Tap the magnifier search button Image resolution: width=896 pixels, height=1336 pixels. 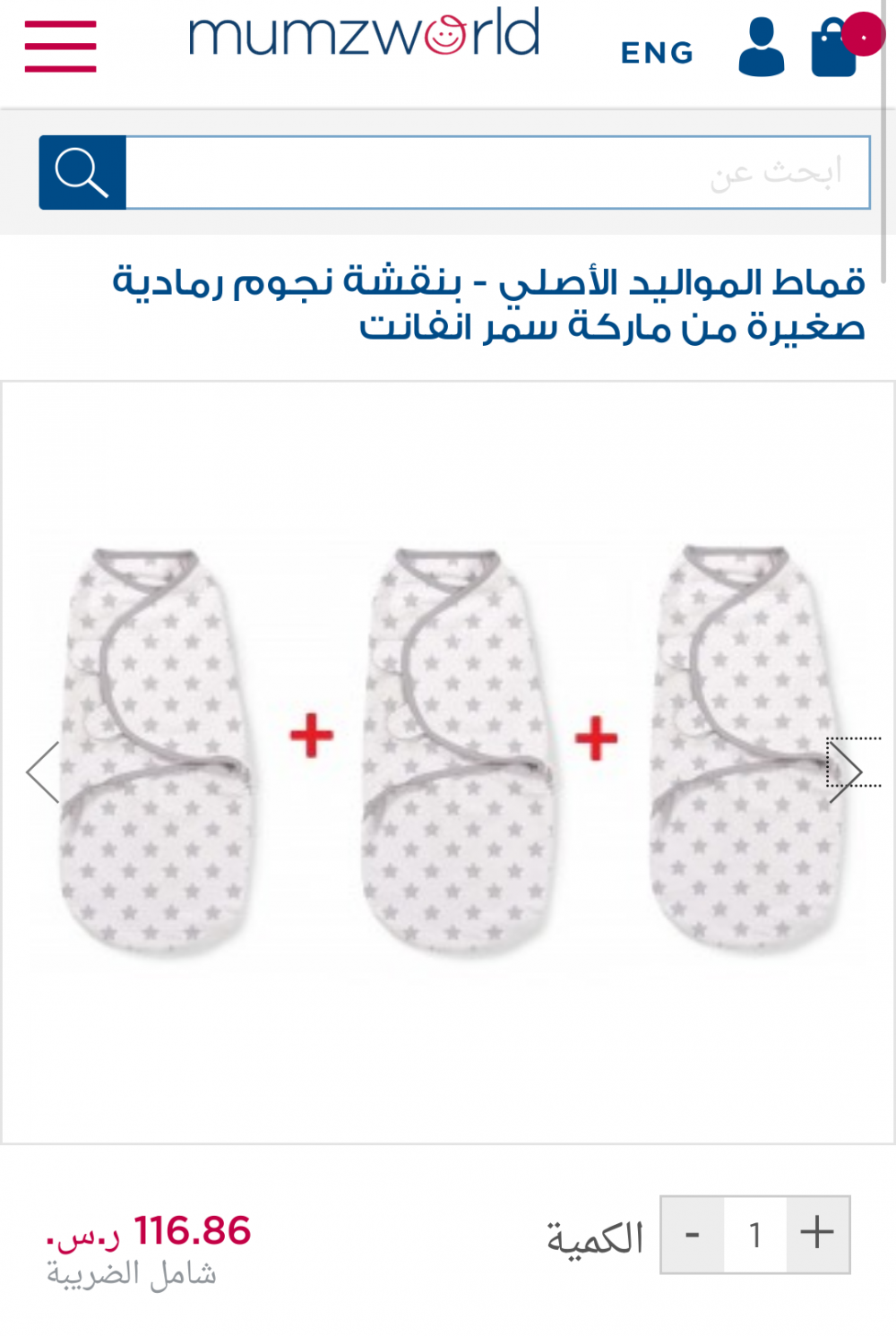[82, 172]
